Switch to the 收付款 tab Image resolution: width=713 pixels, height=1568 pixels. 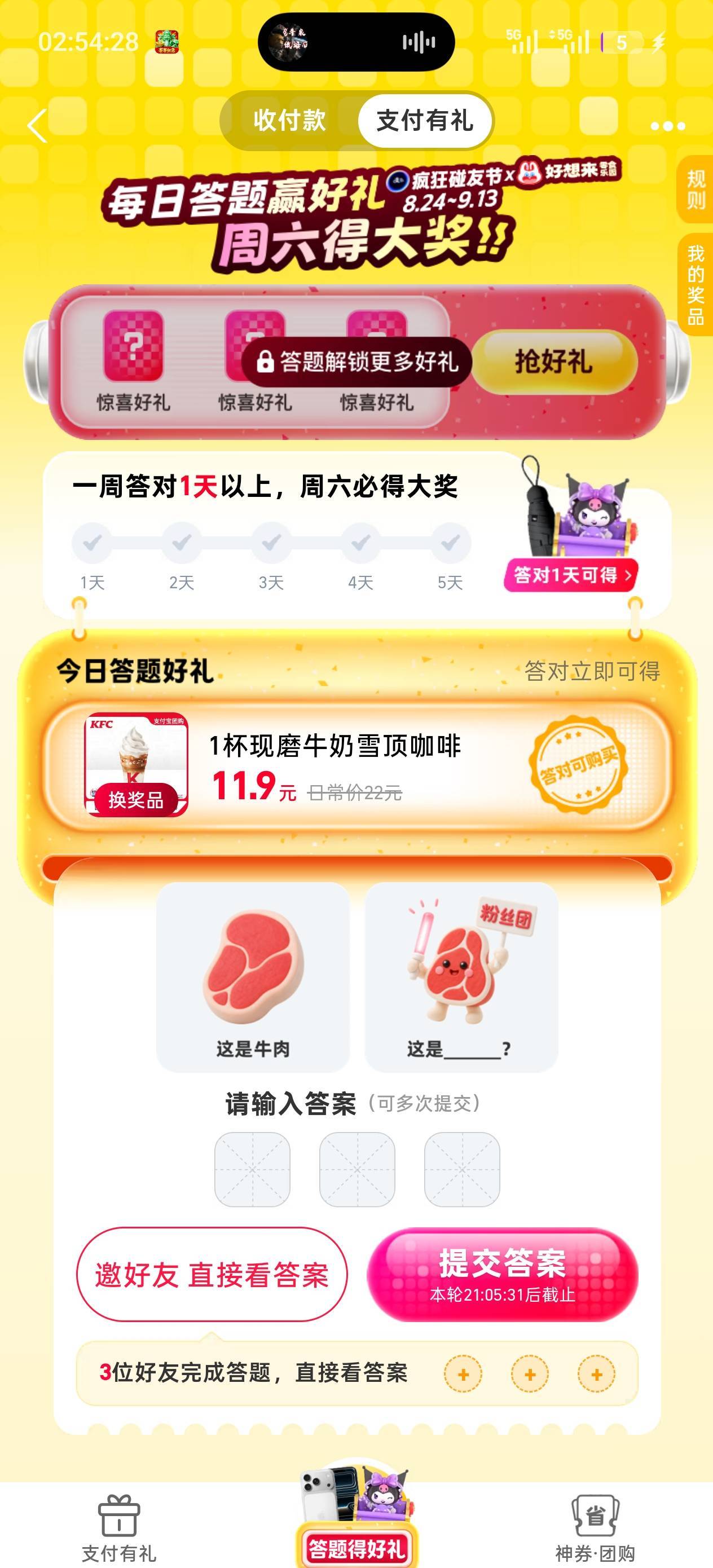click(289, 121)
